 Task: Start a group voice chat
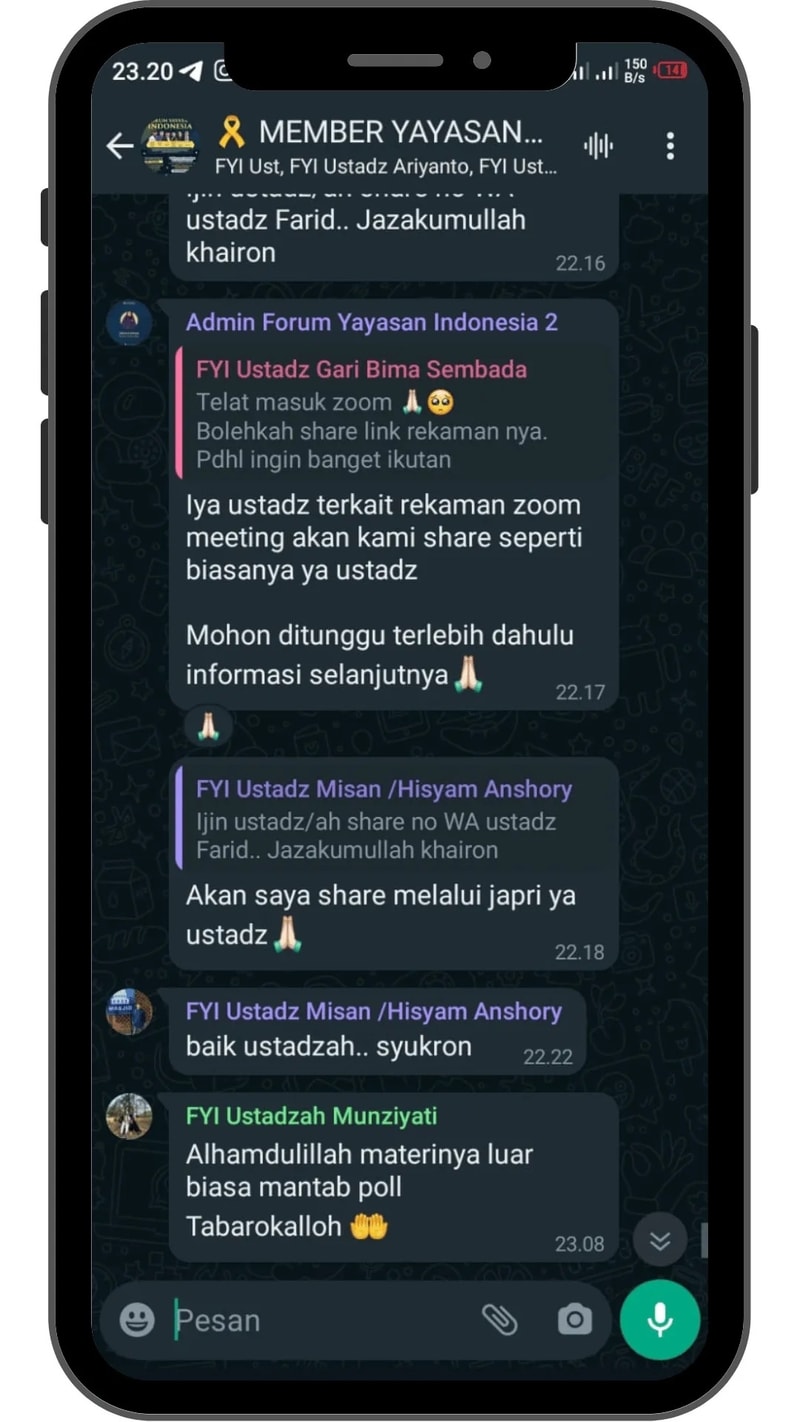click(x=598, y=146)
